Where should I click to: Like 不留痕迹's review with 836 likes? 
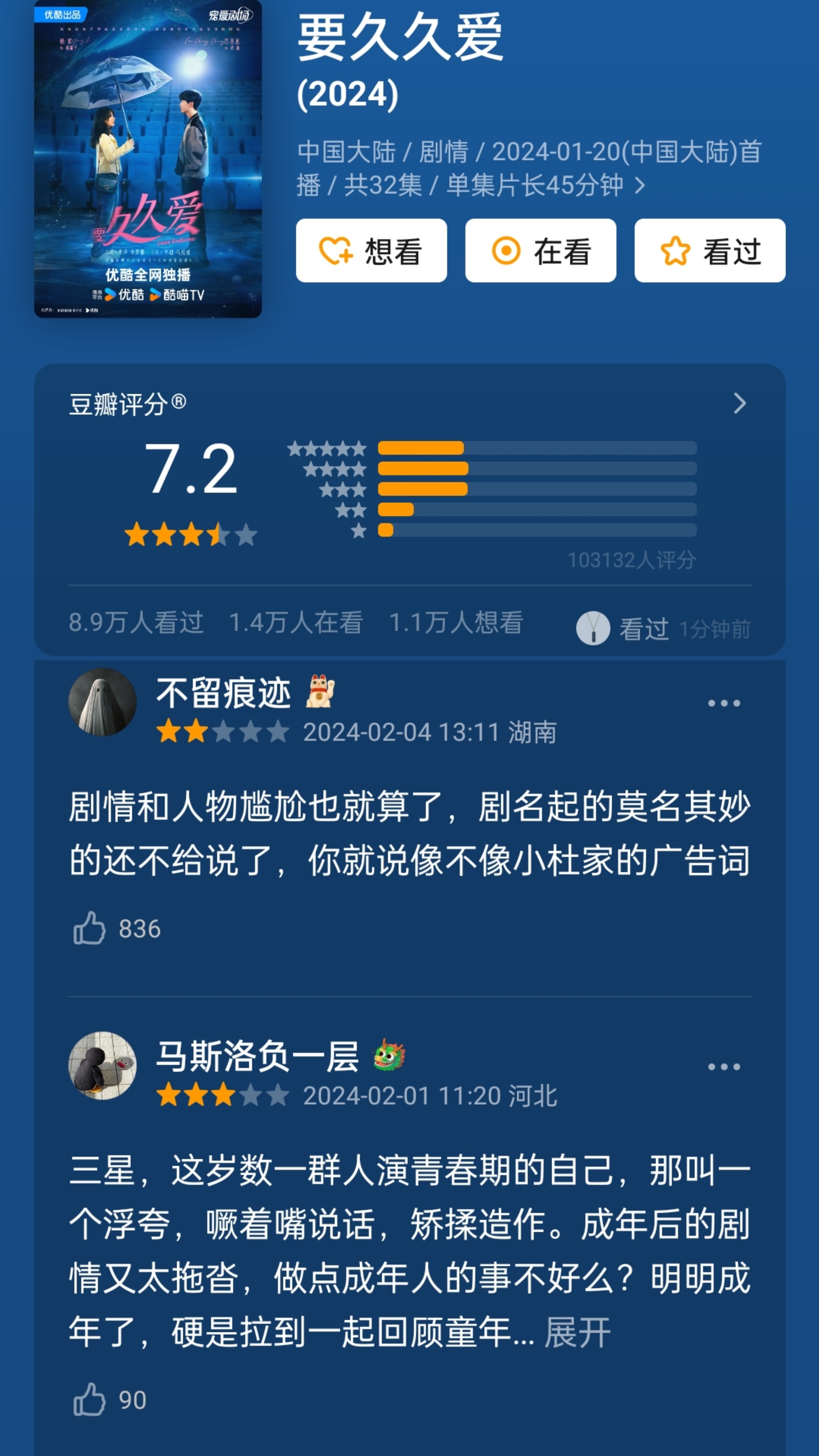pyautogui.click(x=89, y=928)
